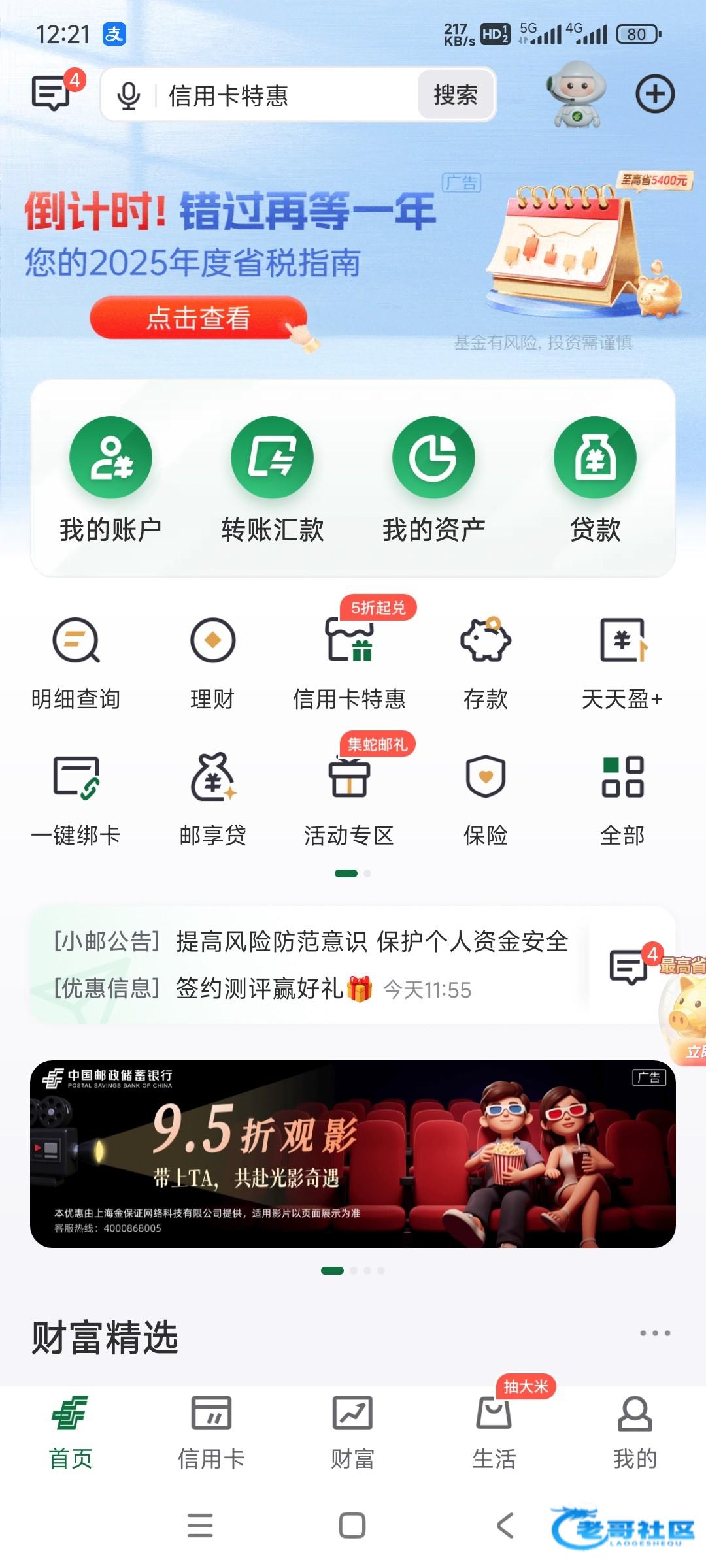The image size is (706, 1568).
Task: Tap 点击查看 on tax guide banner
Action: pyautogui.click(x=198, y=318)
